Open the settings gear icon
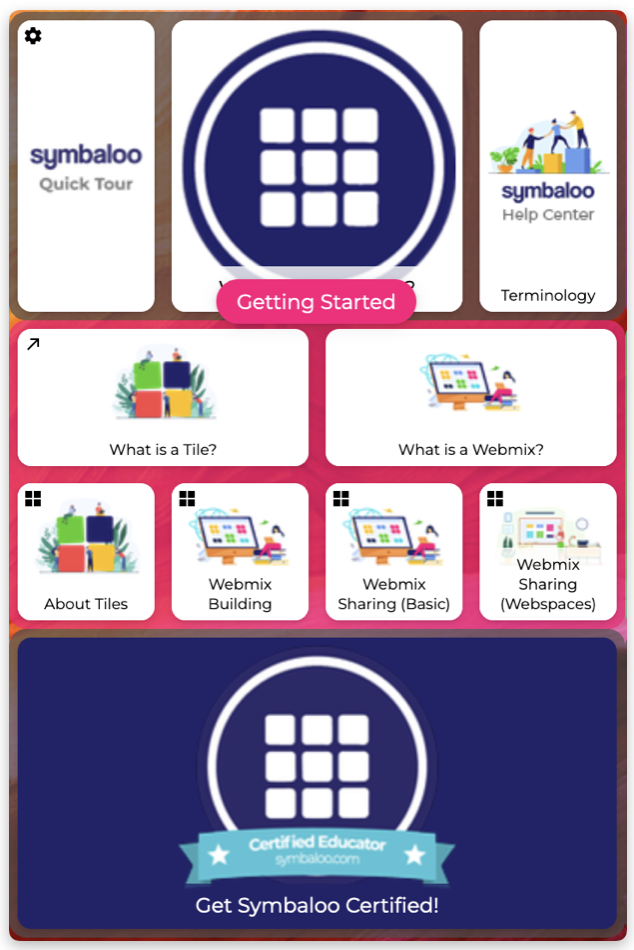This screenshot has width=634, height=950. tap(33, 36)
